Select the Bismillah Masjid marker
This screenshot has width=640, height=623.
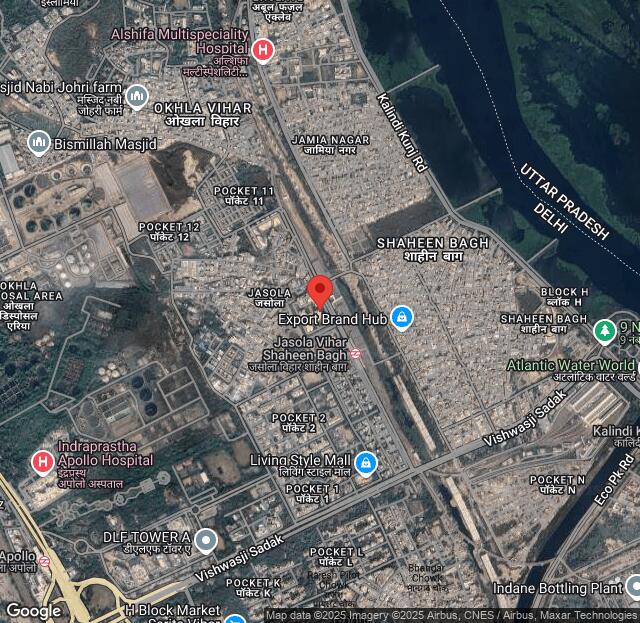(x=39, y=143)
